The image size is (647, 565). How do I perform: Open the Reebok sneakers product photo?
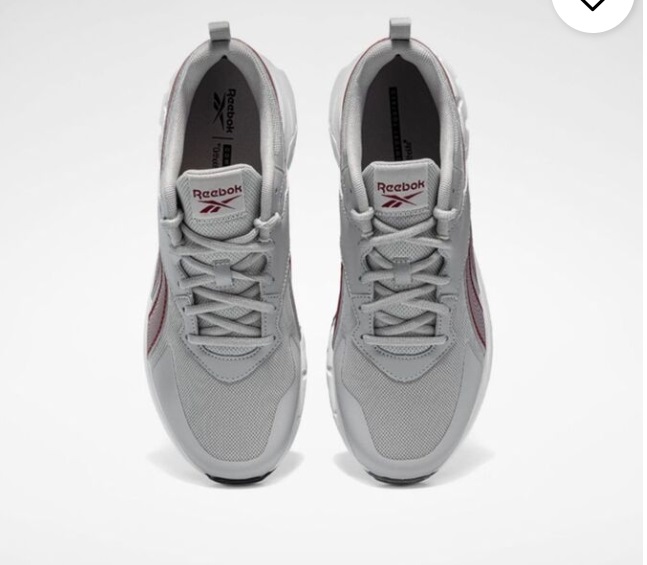pos(320,260)
